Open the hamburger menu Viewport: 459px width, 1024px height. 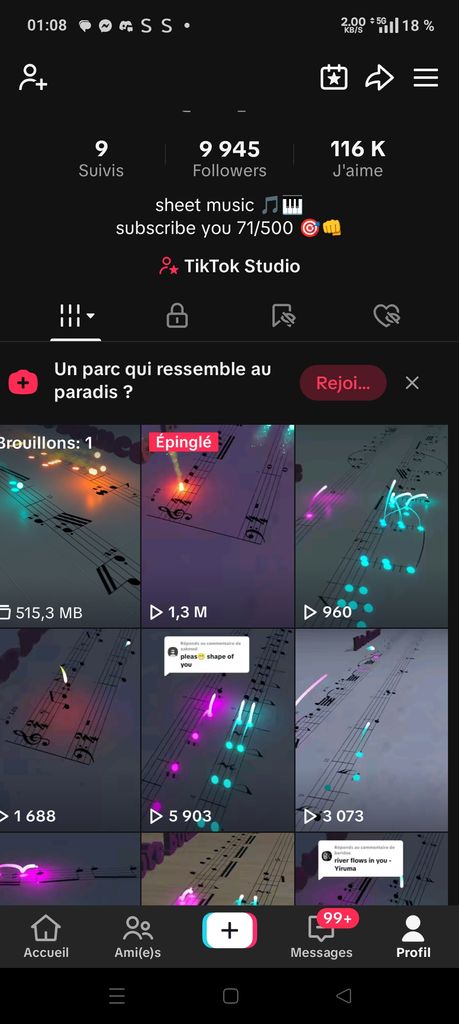click(x=426, y=78)
